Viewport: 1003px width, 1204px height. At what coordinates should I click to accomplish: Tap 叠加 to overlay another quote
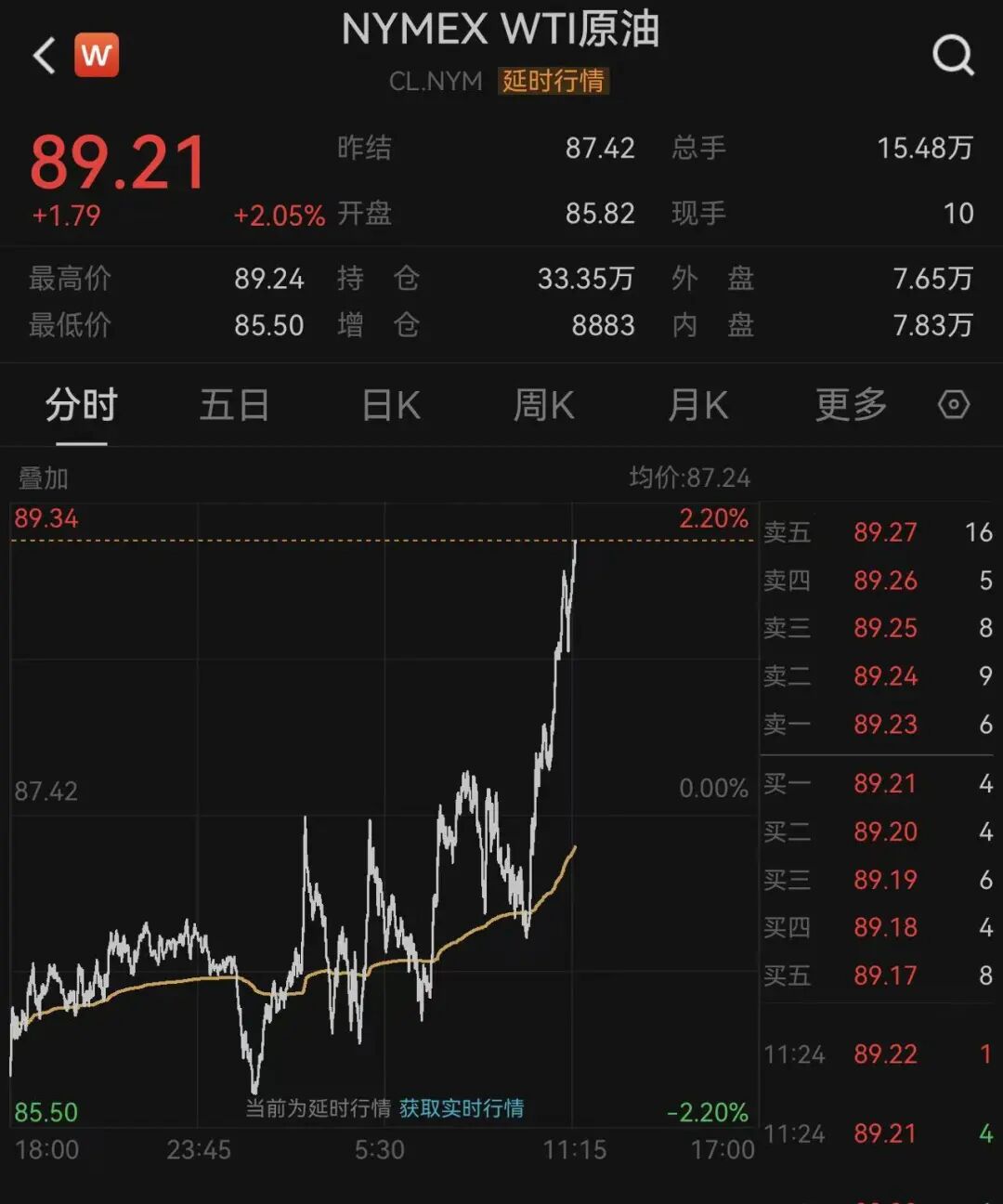44,478
